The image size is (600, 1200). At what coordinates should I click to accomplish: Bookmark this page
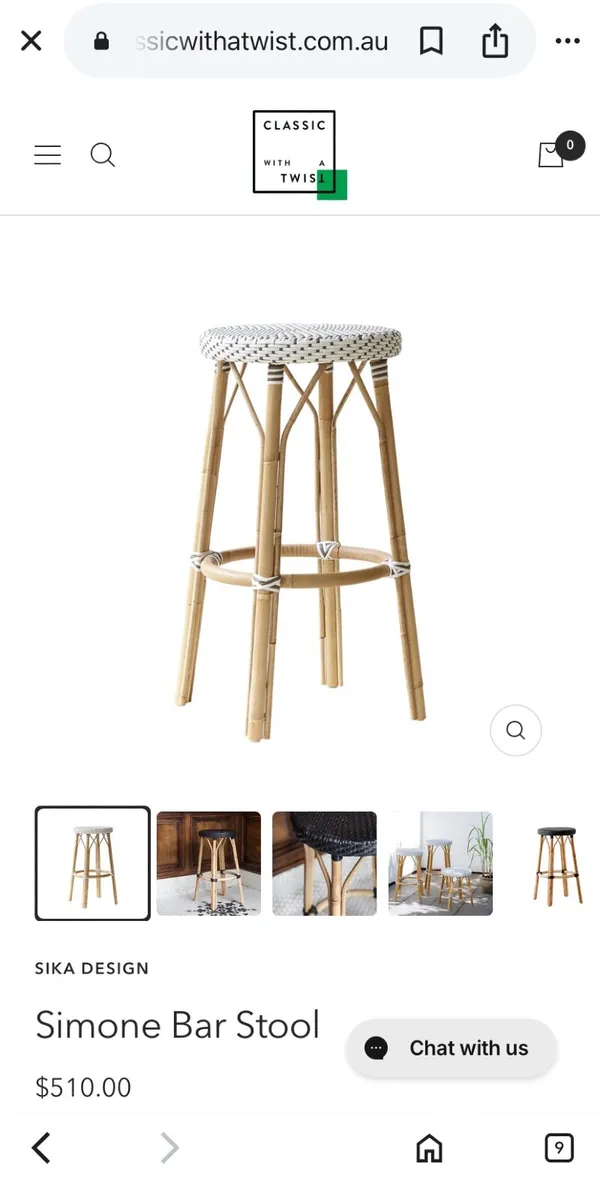click(x=431, y=41)
